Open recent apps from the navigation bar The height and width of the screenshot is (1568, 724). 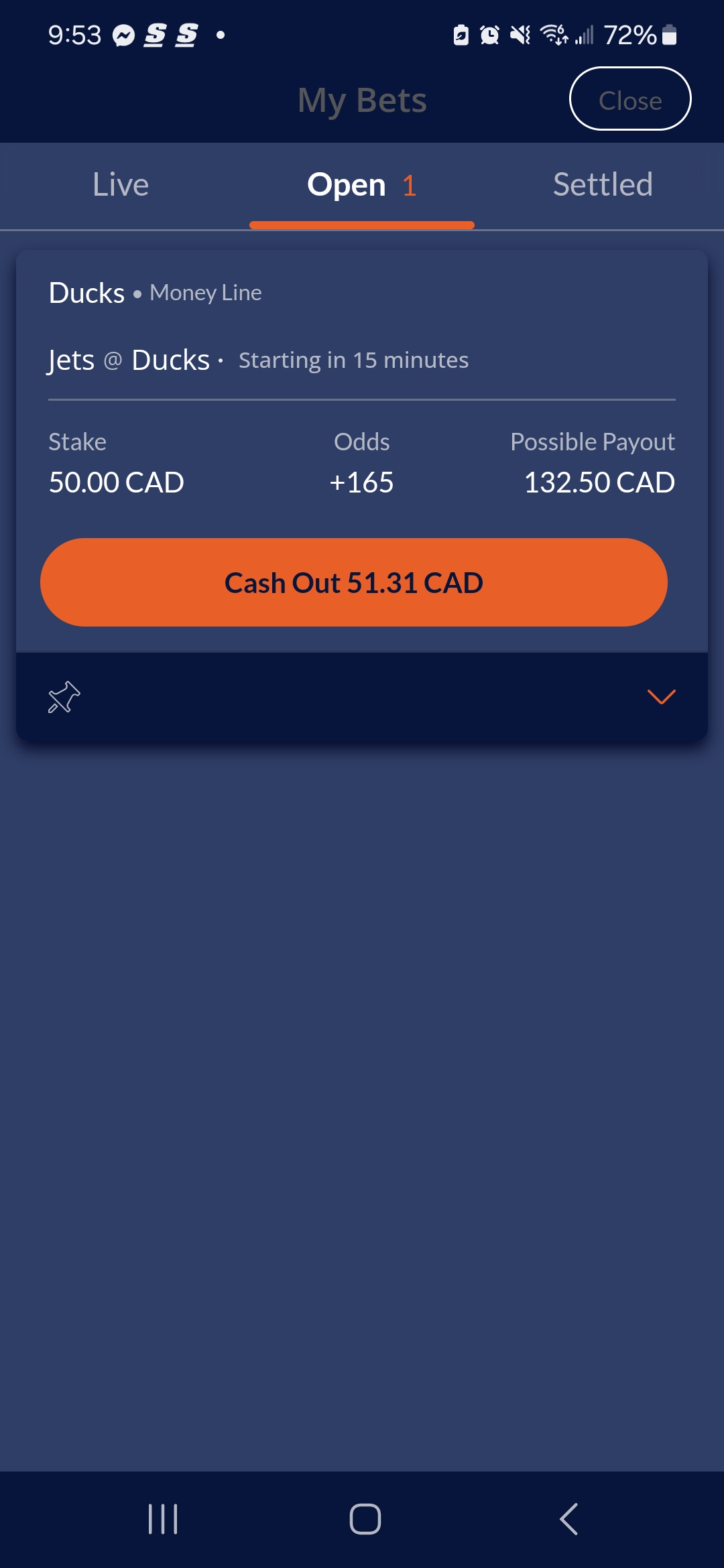click(x=163, y=1519)
